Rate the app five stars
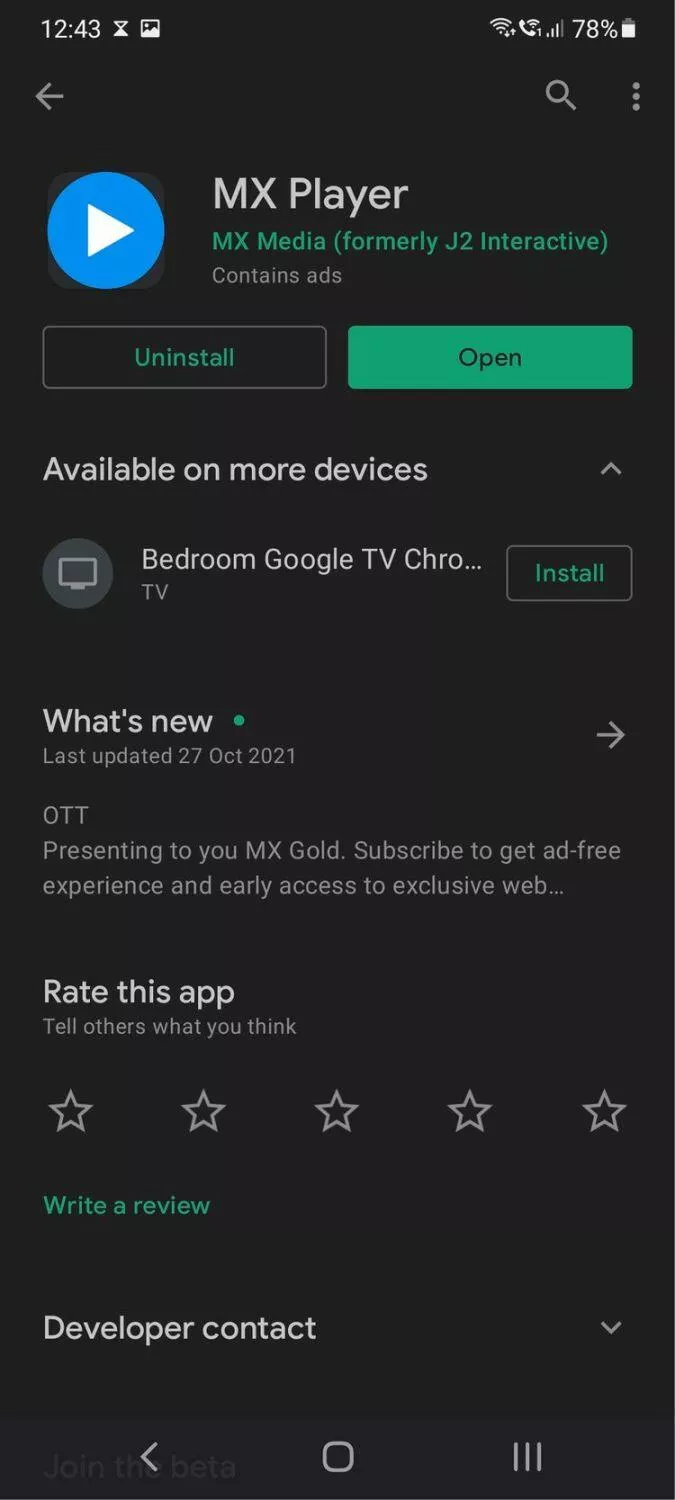The height and width of the screenshot is (1500, 675). click(x=604, y=1111)
